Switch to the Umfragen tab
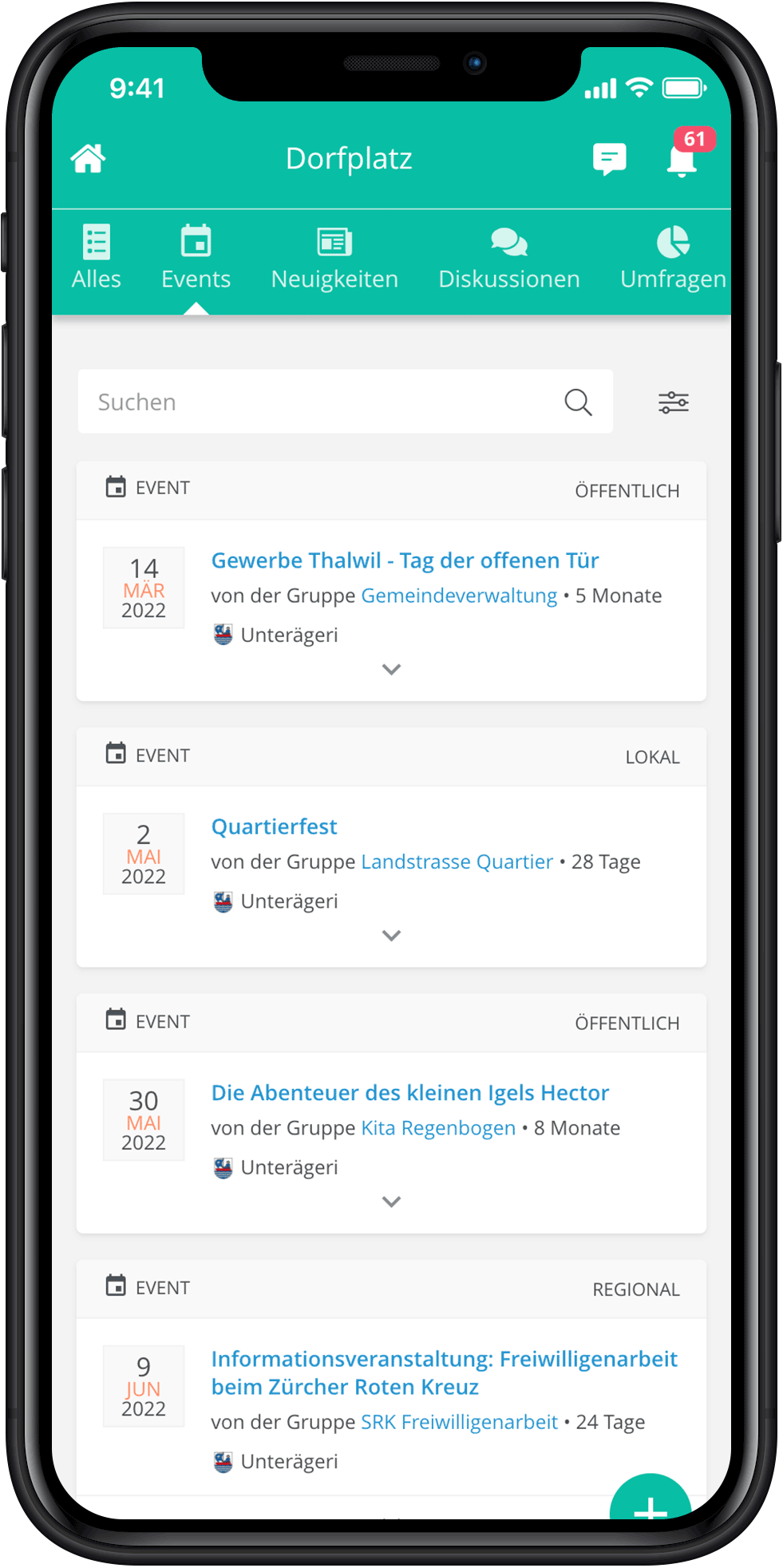 click(673, 257)
